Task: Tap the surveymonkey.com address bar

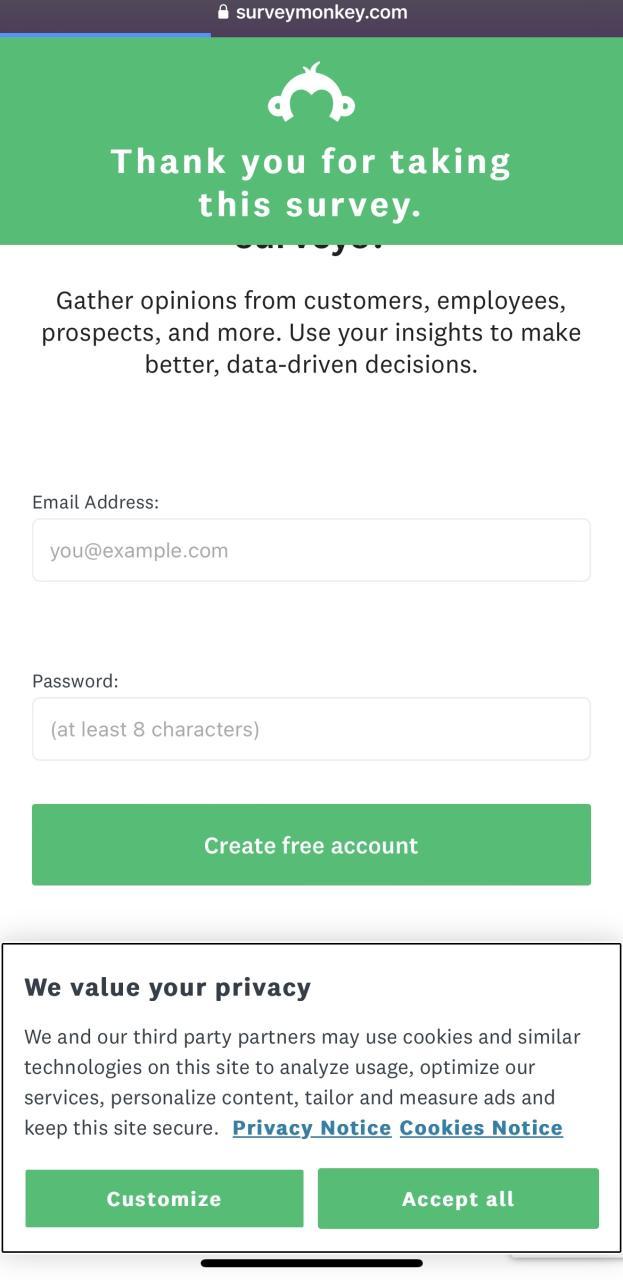Action: point(311,13)
